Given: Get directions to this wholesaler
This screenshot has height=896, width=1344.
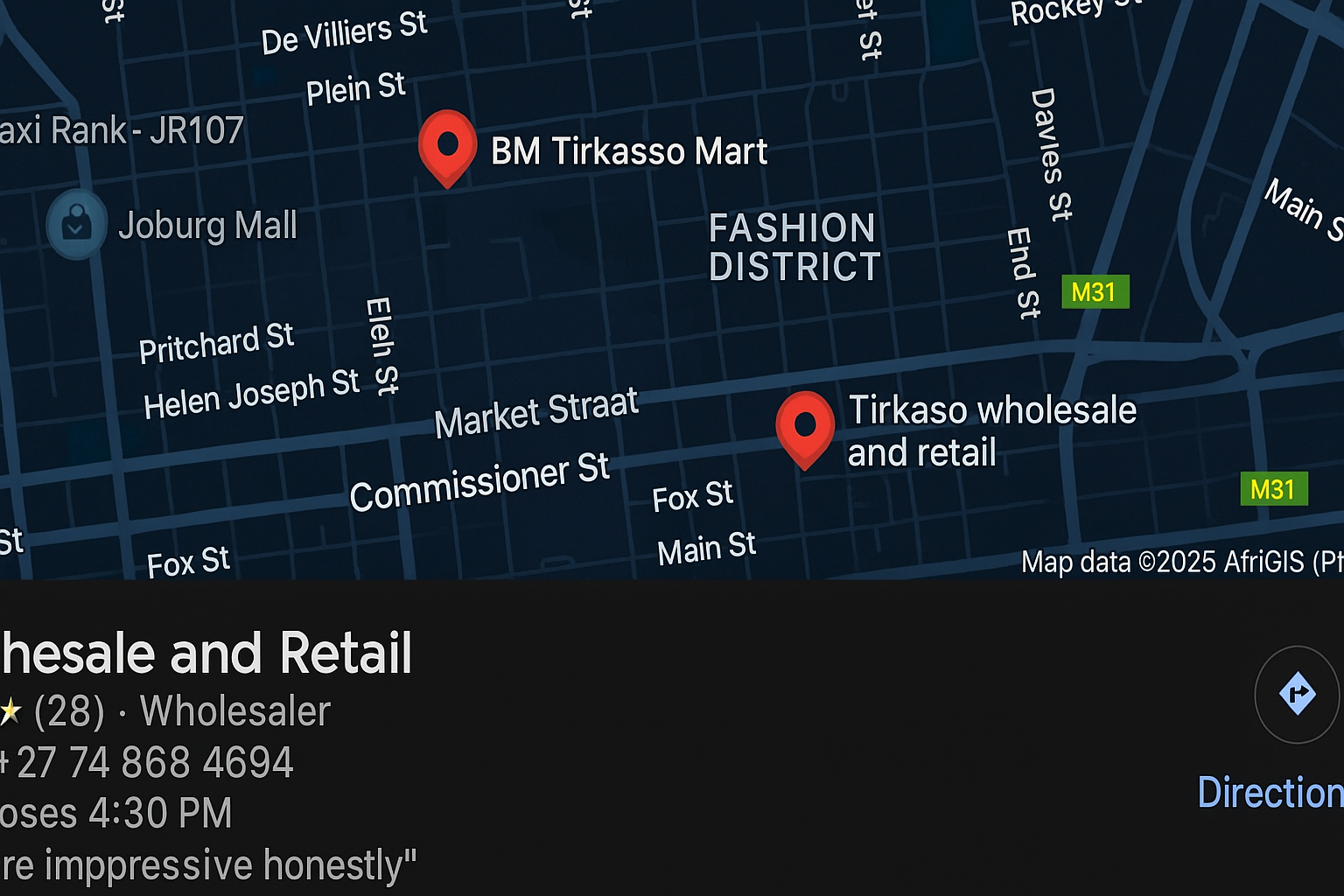Looking at the screenshot, I should [x=1297, y=695].
